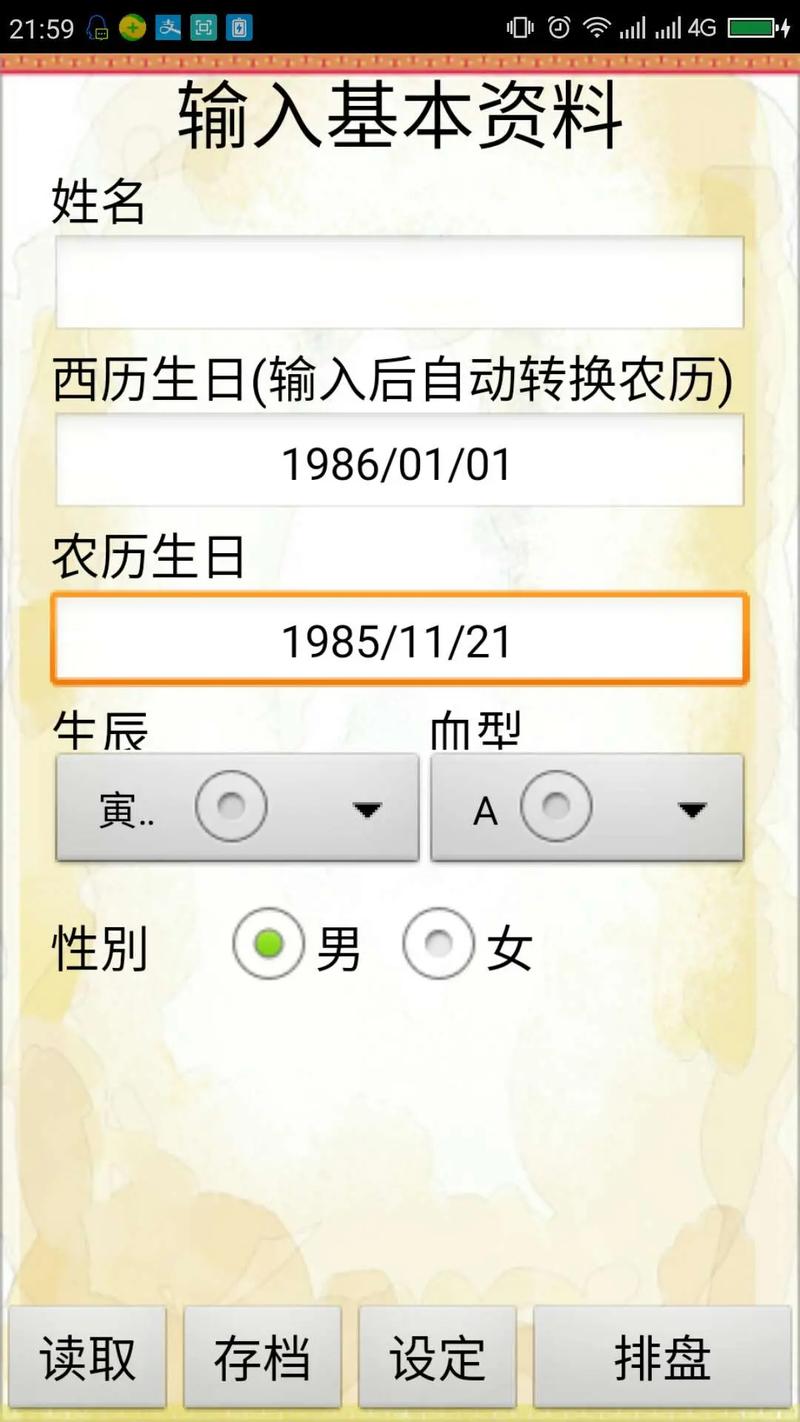Tap the 姓名 name input field
Viewport: 800px width, 1422px height.
click(x=399, y=282)
